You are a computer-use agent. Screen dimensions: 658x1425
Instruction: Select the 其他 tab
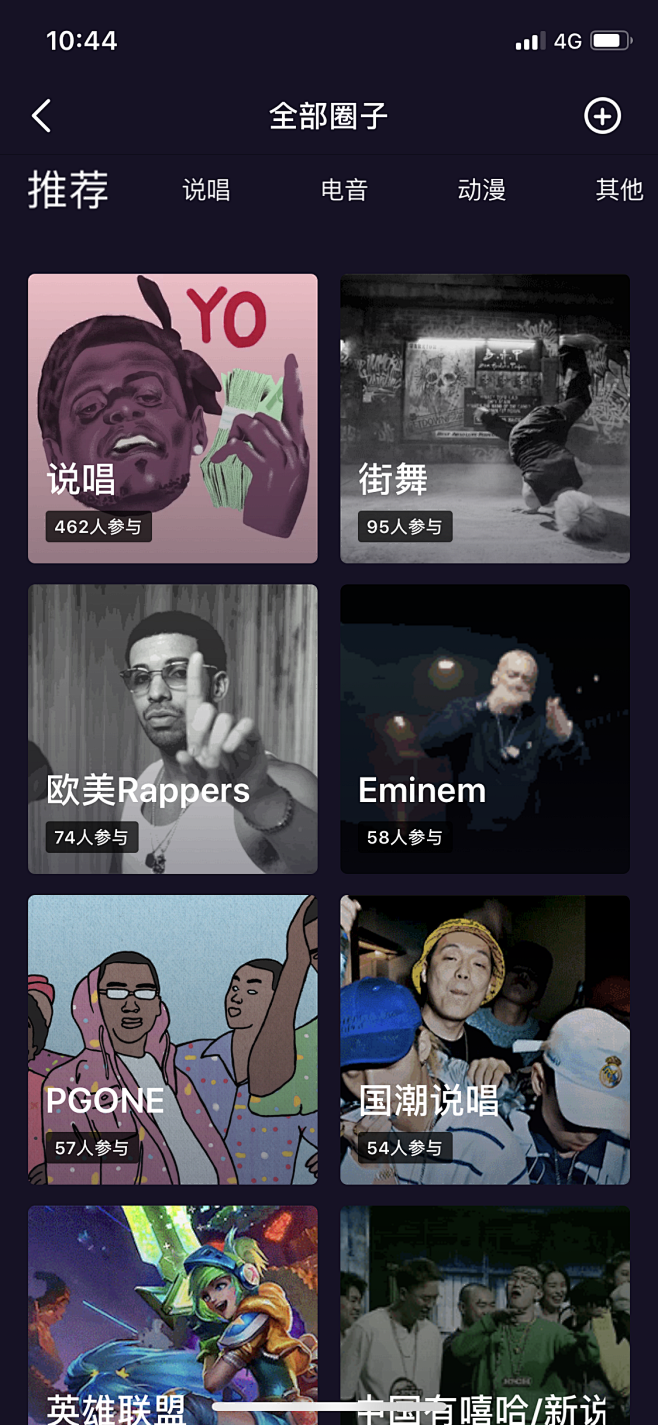(619, 190)
